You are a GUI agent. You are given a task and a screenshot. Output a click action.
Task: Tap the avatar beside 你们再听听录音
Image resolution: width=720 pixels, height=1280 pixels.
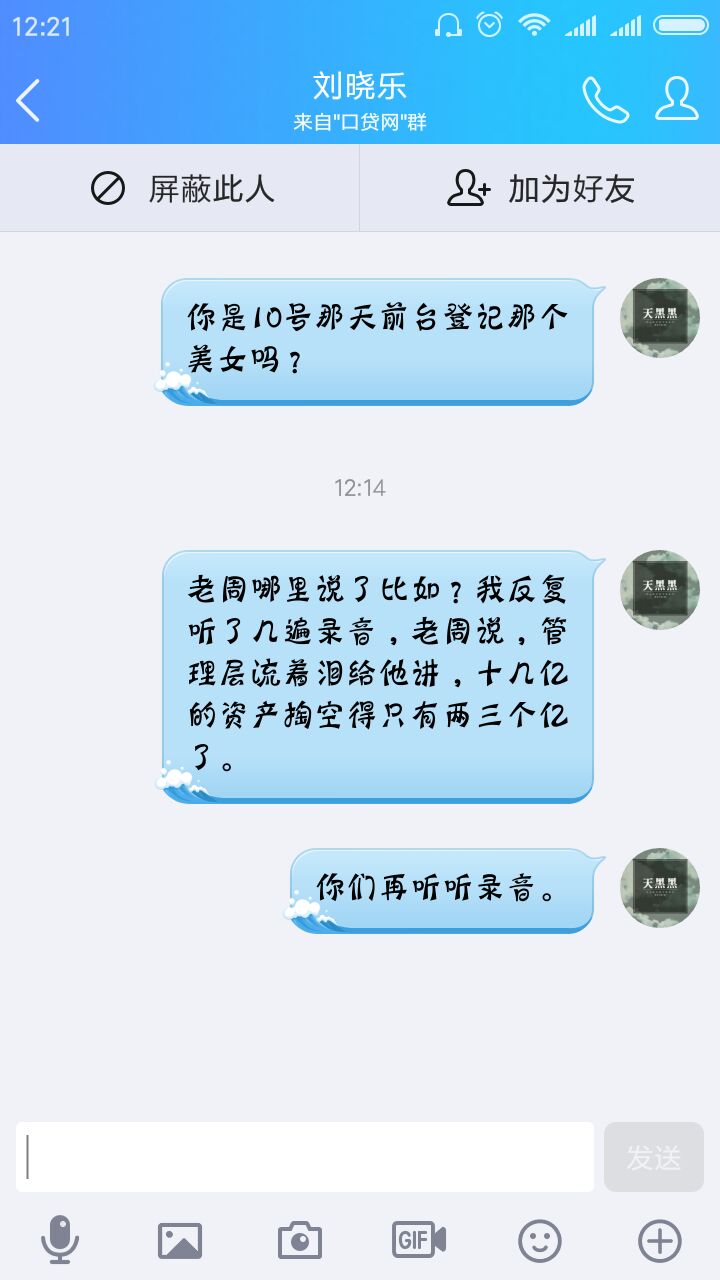[660, 888]
